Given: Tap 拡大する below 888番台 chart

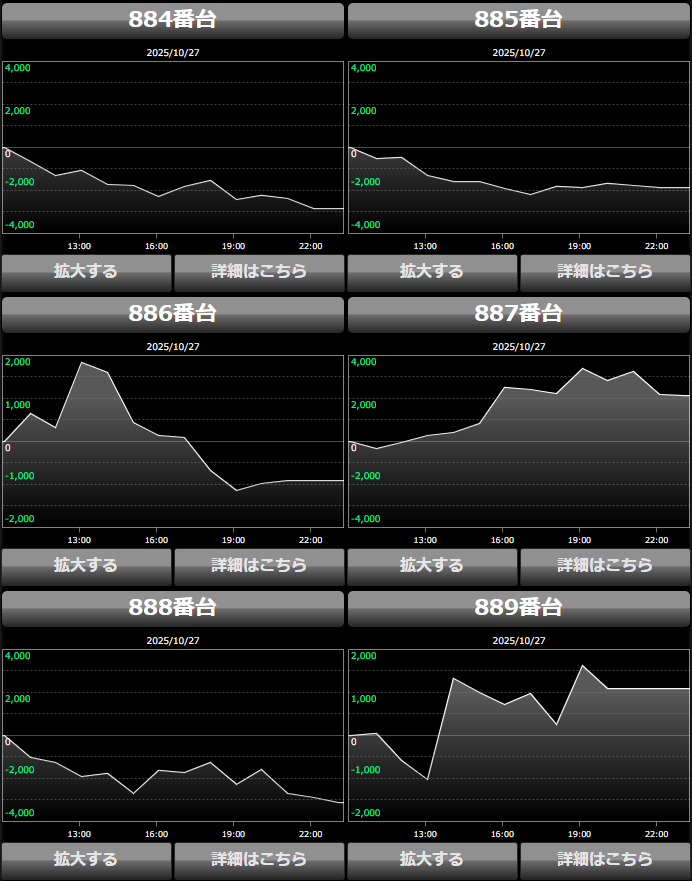Looking at the screenshot, I should 86,860.
